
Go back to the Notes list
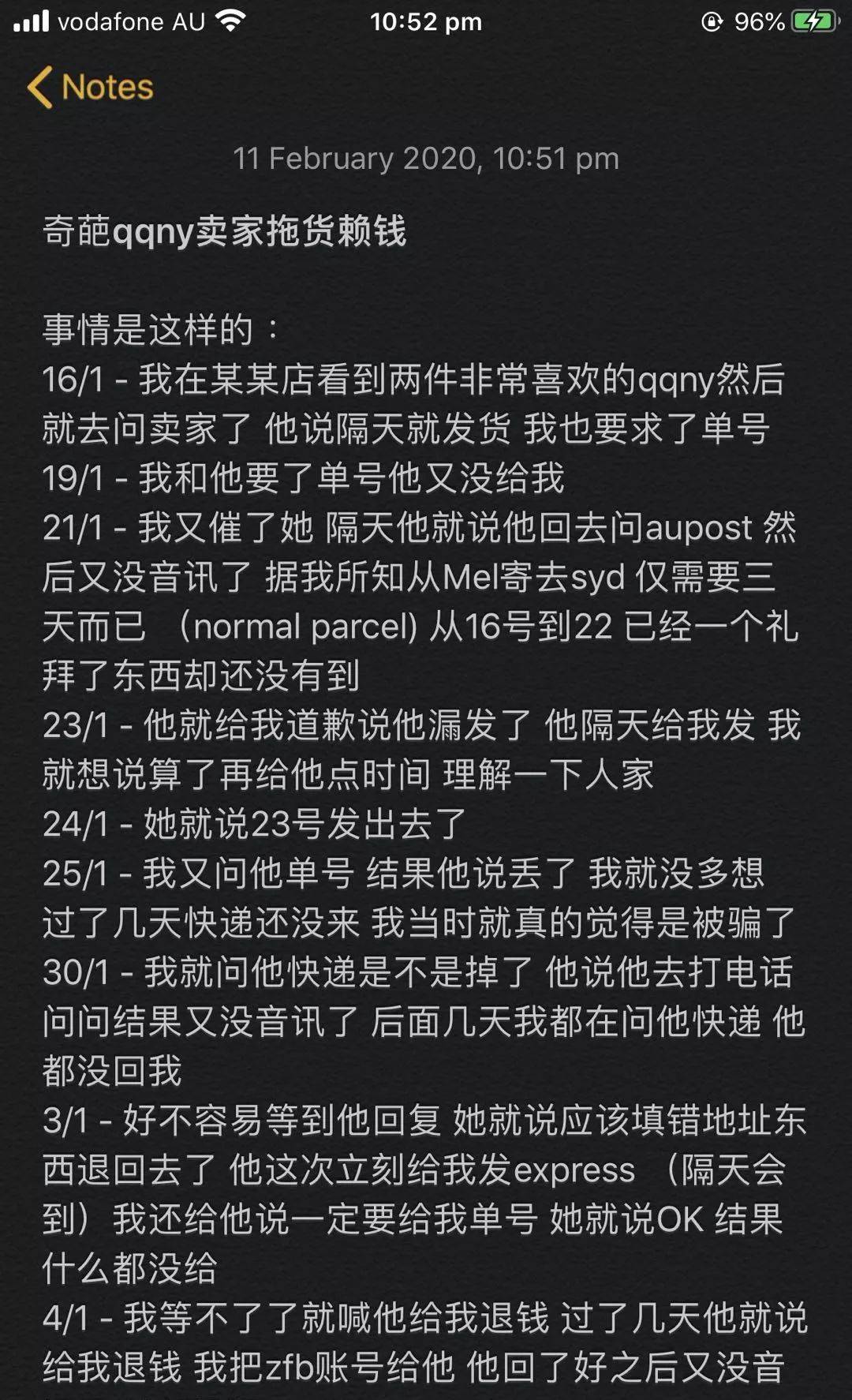click(x=91, y=87)
